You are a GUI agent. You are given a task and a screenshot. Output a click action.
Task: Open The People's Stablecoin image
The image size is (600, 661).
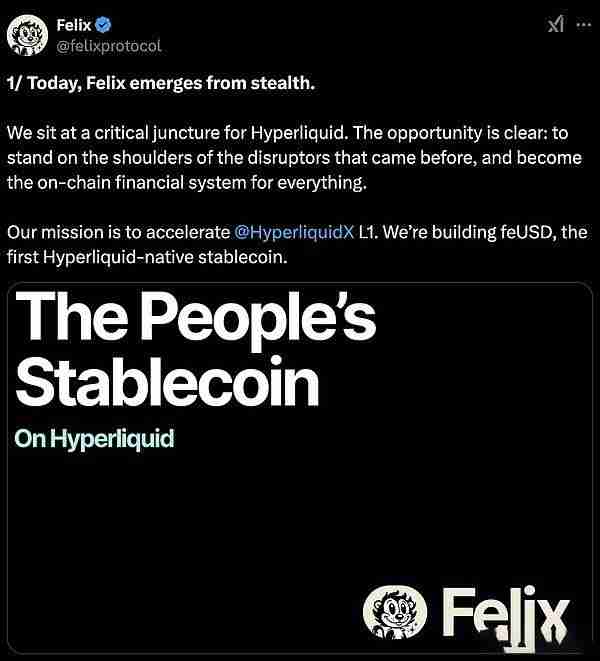(300, 468)
